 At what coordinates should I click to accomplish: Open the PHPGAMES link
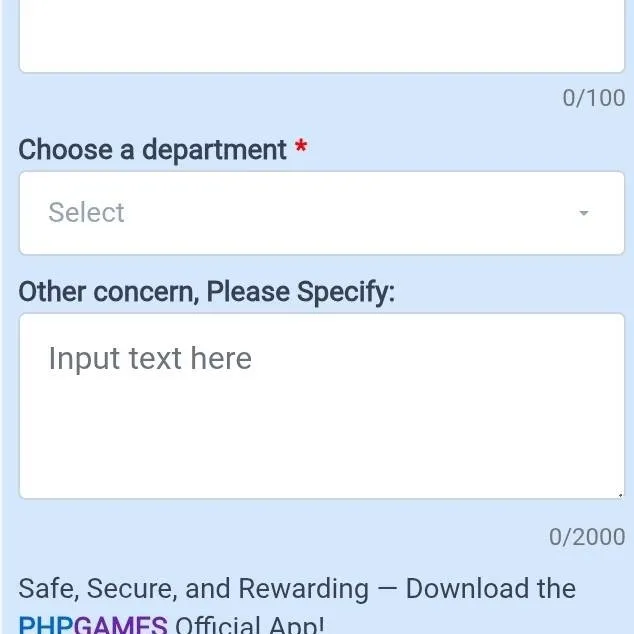tap(93, 625)
